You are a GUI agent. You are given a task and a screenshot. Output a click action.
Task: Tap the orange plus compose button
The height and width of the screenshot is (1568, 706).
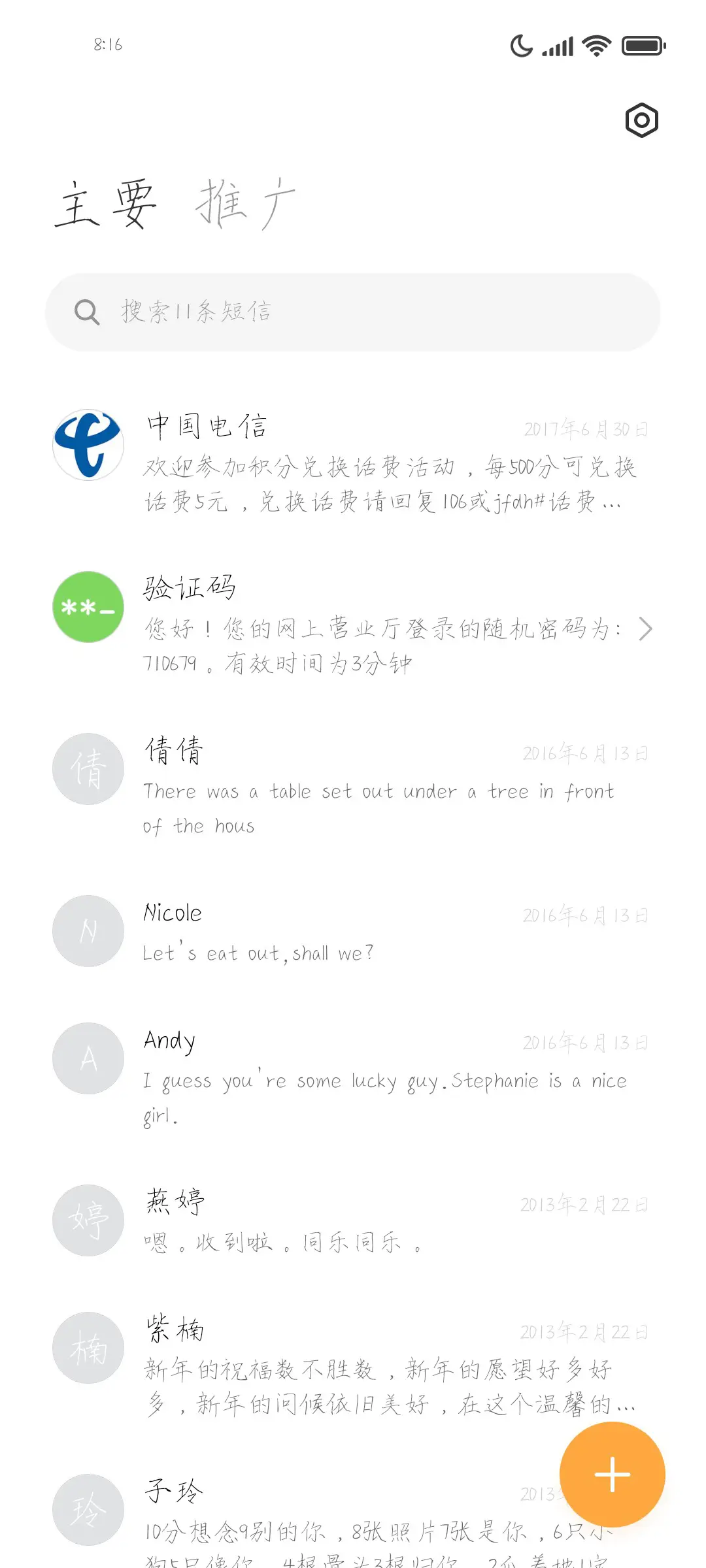(x=613, y=1475)
